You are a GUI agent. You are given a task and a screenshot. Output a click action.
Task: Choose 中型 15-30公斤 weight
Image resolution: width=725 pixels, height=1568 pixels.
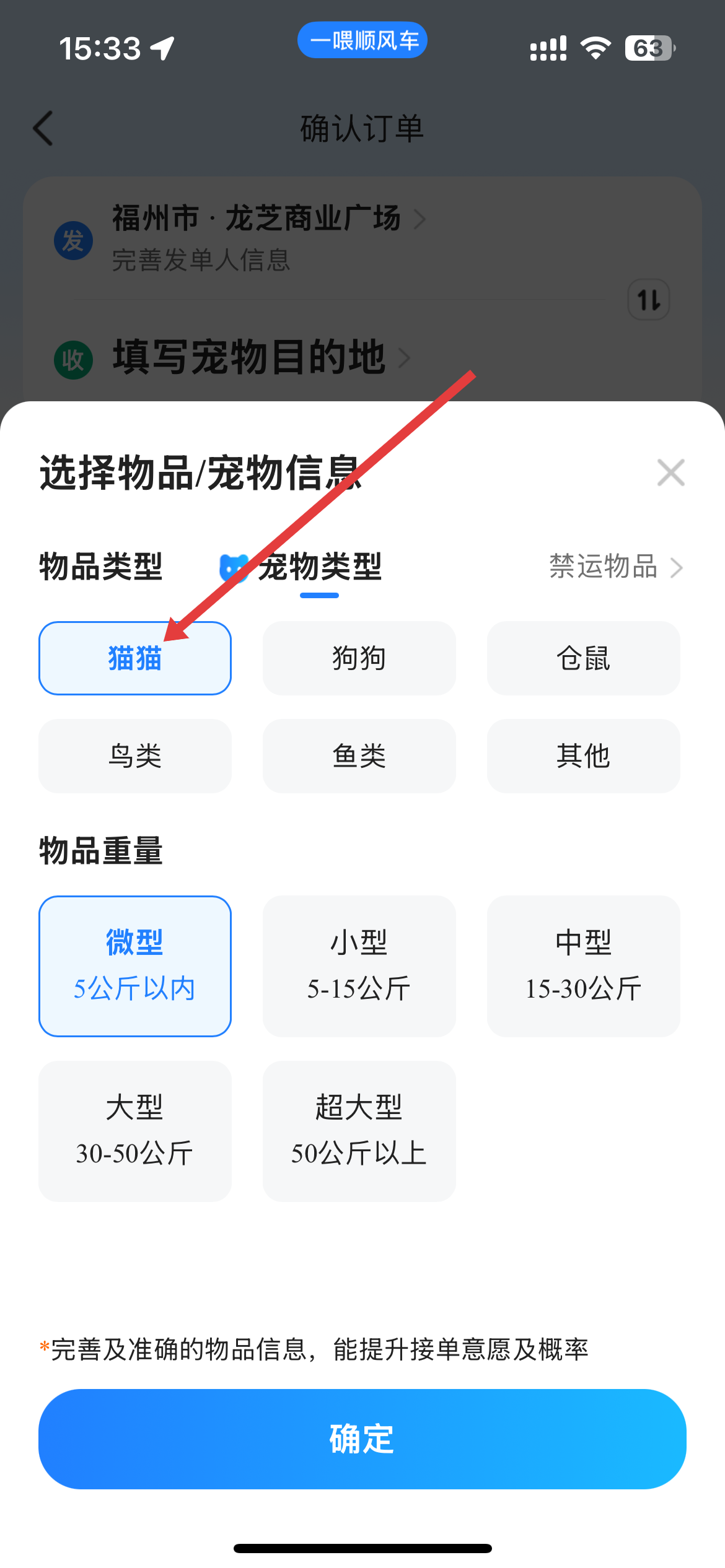tap(583, 966)
